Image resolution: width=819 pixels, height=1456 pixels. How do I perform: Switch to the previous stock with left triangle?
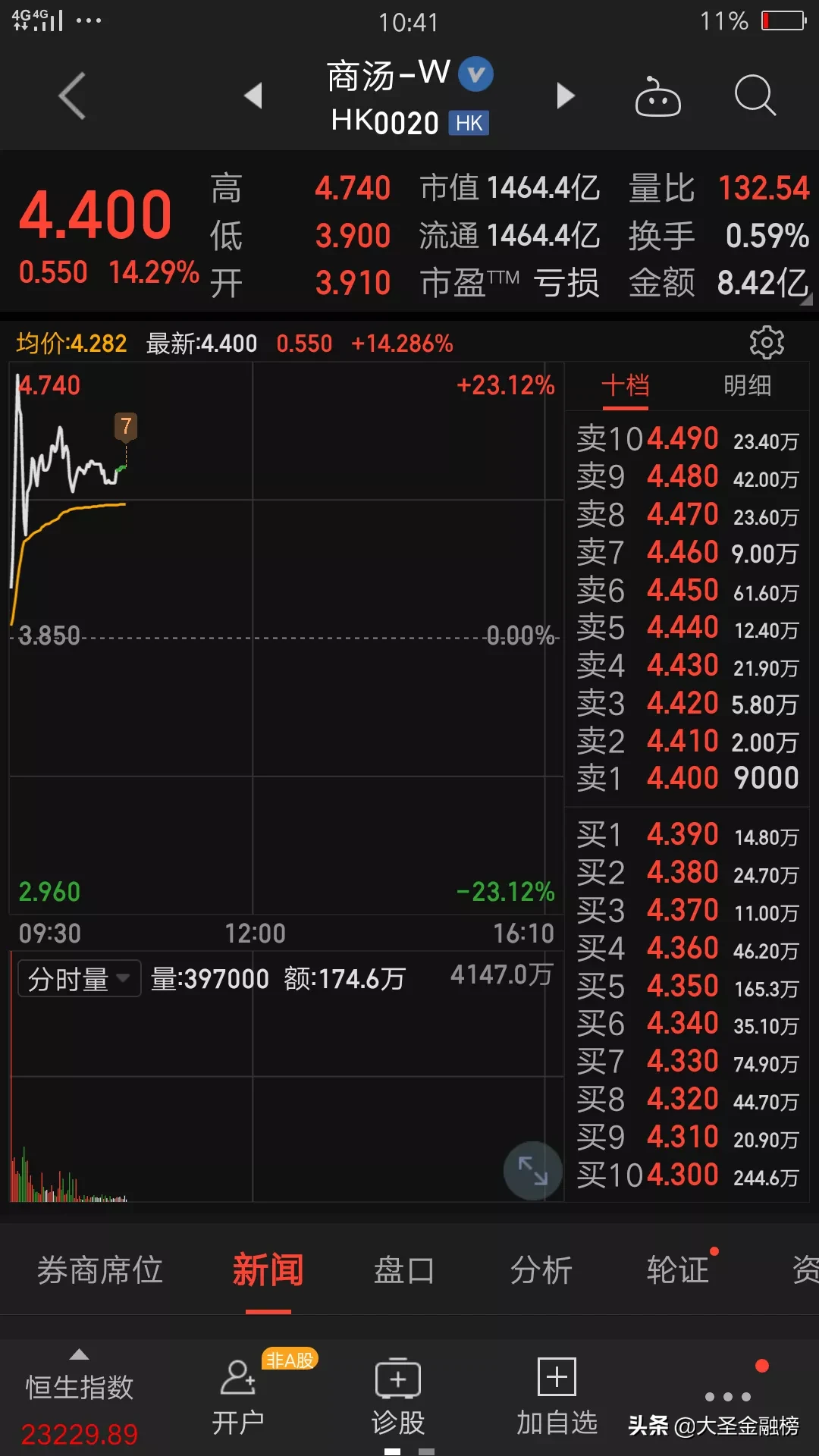(254, 96)
